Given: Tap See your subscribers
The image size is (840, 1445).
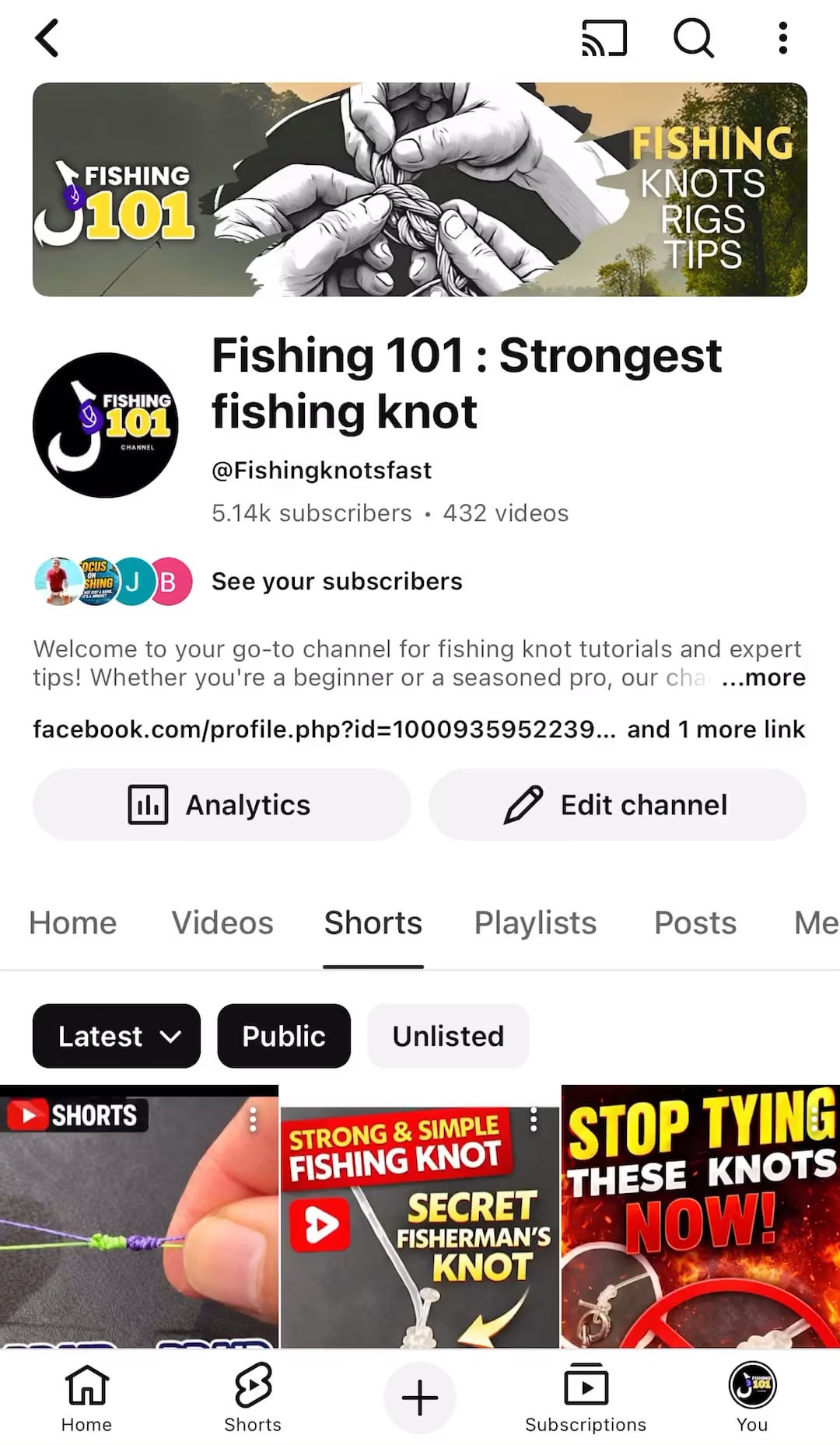Looking at the screenshot, I should pyautogui.click(x=337, y=581).
